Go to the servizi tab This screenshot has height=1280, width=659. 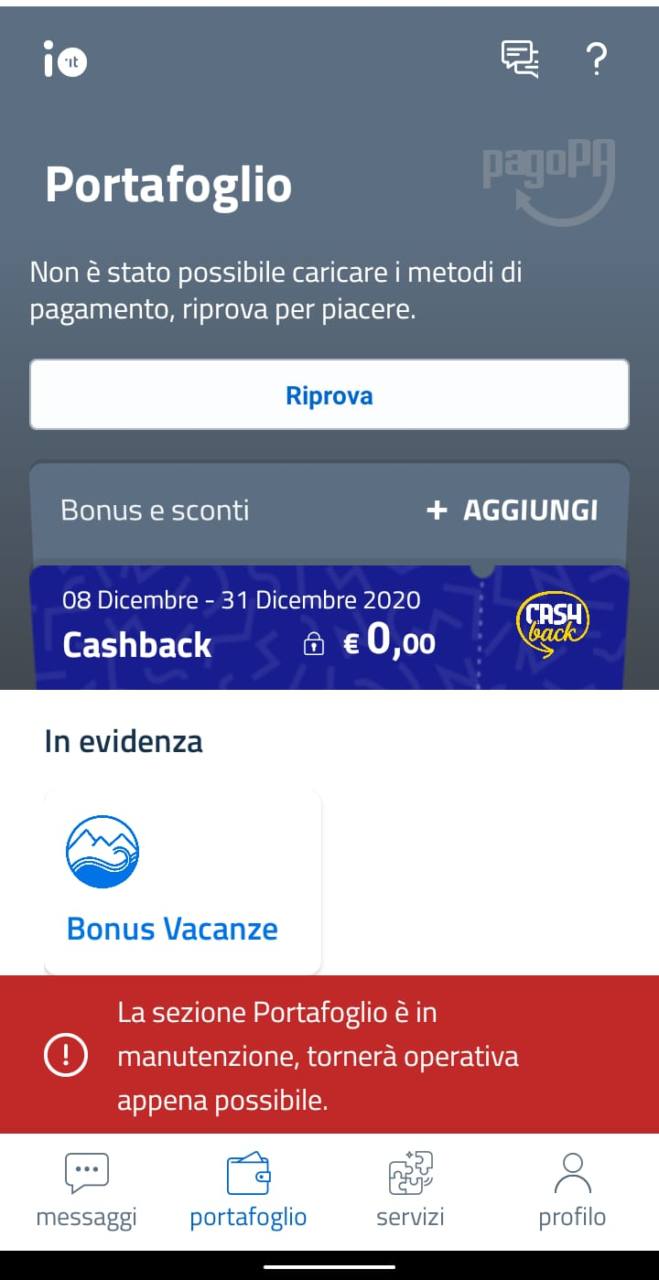[x=410, y=1190]
